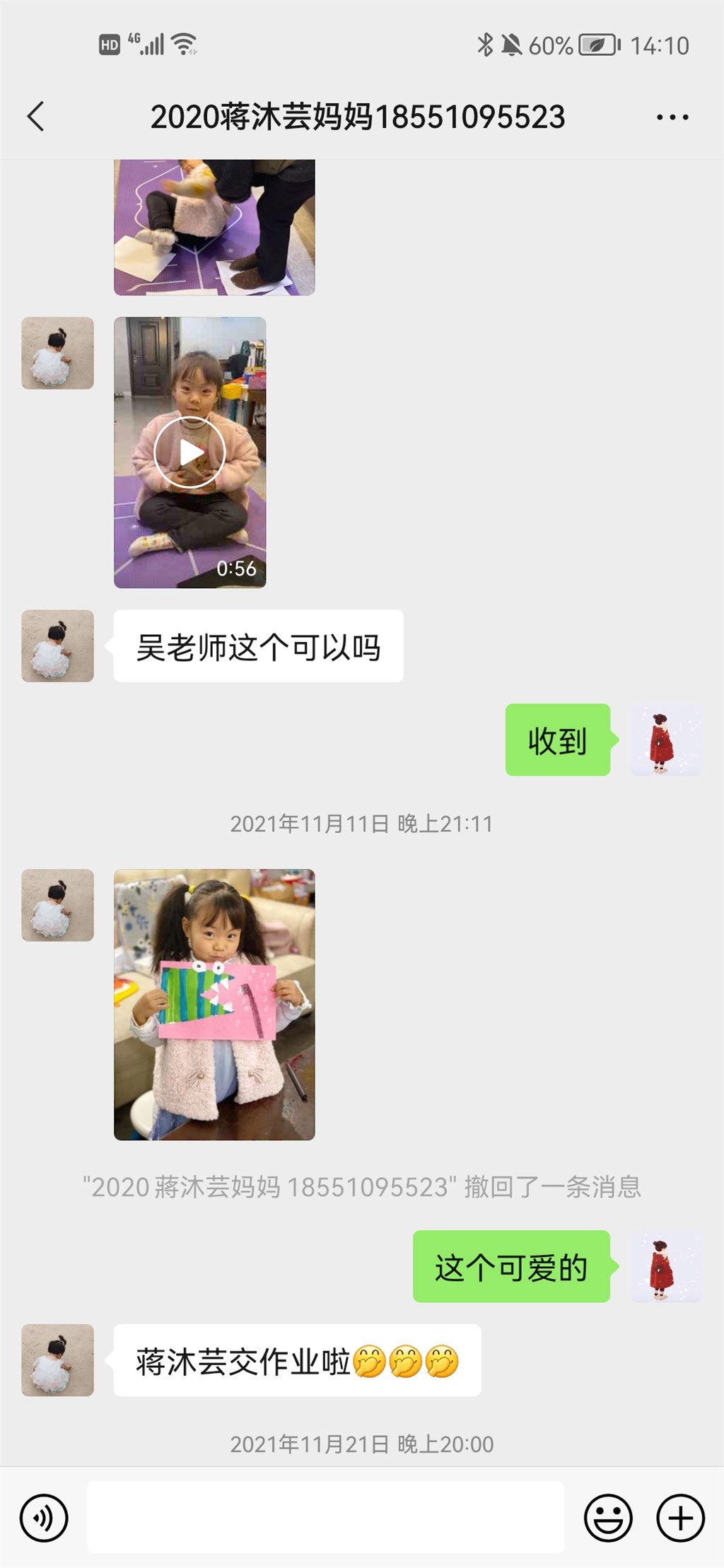Open the emoji picker
724x1568 pixels.
[x=607, y=1517]
